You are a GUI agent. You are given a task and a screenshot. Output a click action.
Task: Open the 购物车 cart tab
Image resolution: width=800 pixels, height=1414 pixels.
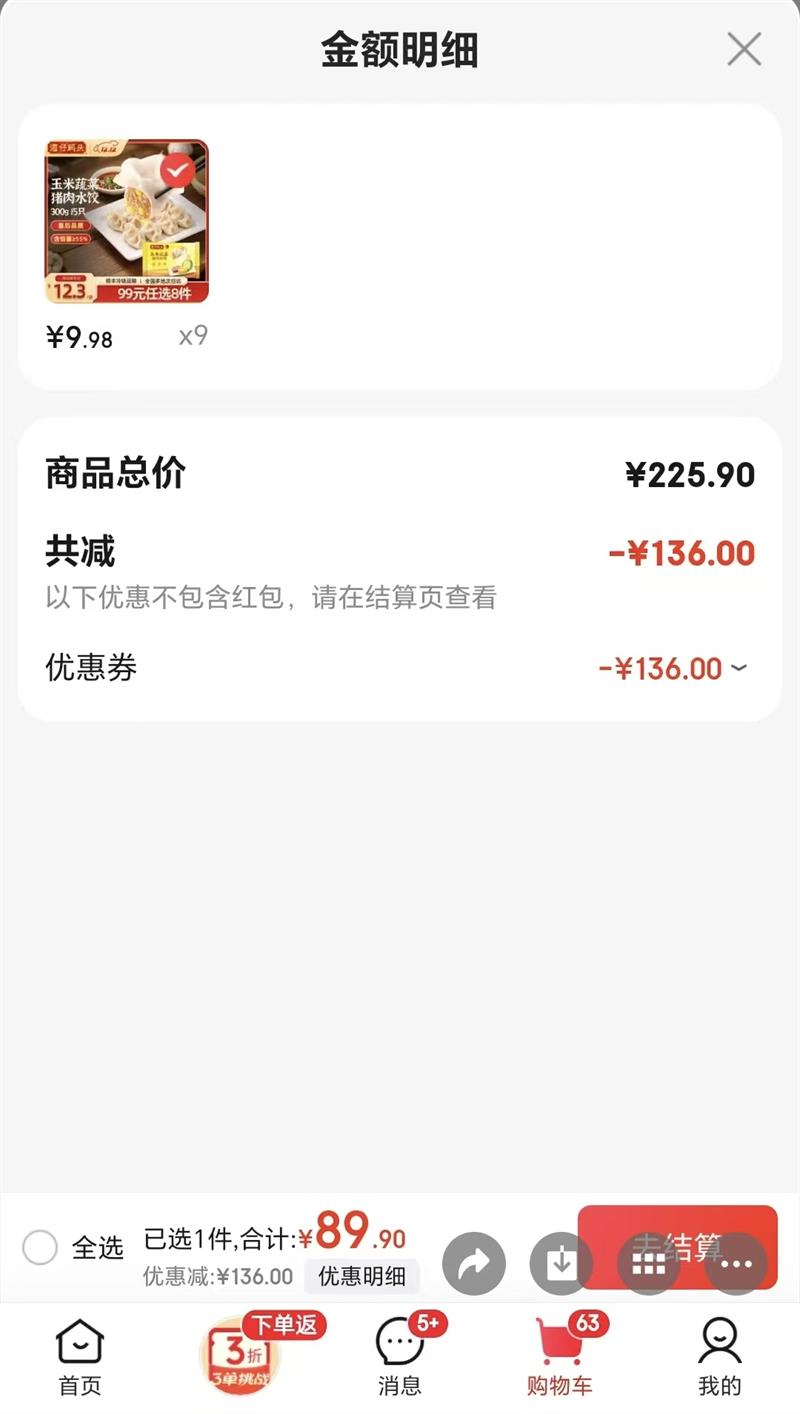click(x=560, y=1358)
